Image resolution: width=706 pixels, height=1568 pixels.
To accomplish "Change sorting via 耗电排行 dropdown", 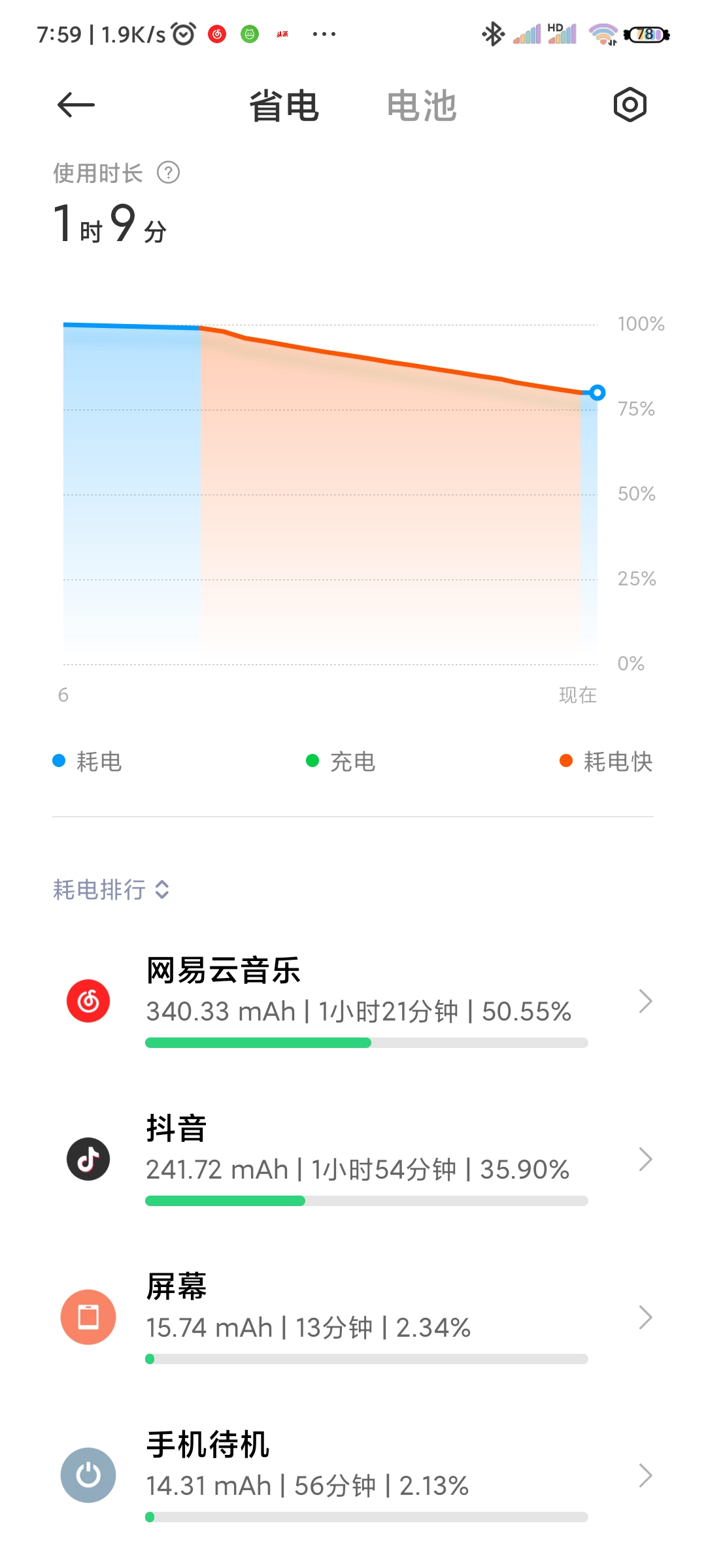I will pos(111,889).
